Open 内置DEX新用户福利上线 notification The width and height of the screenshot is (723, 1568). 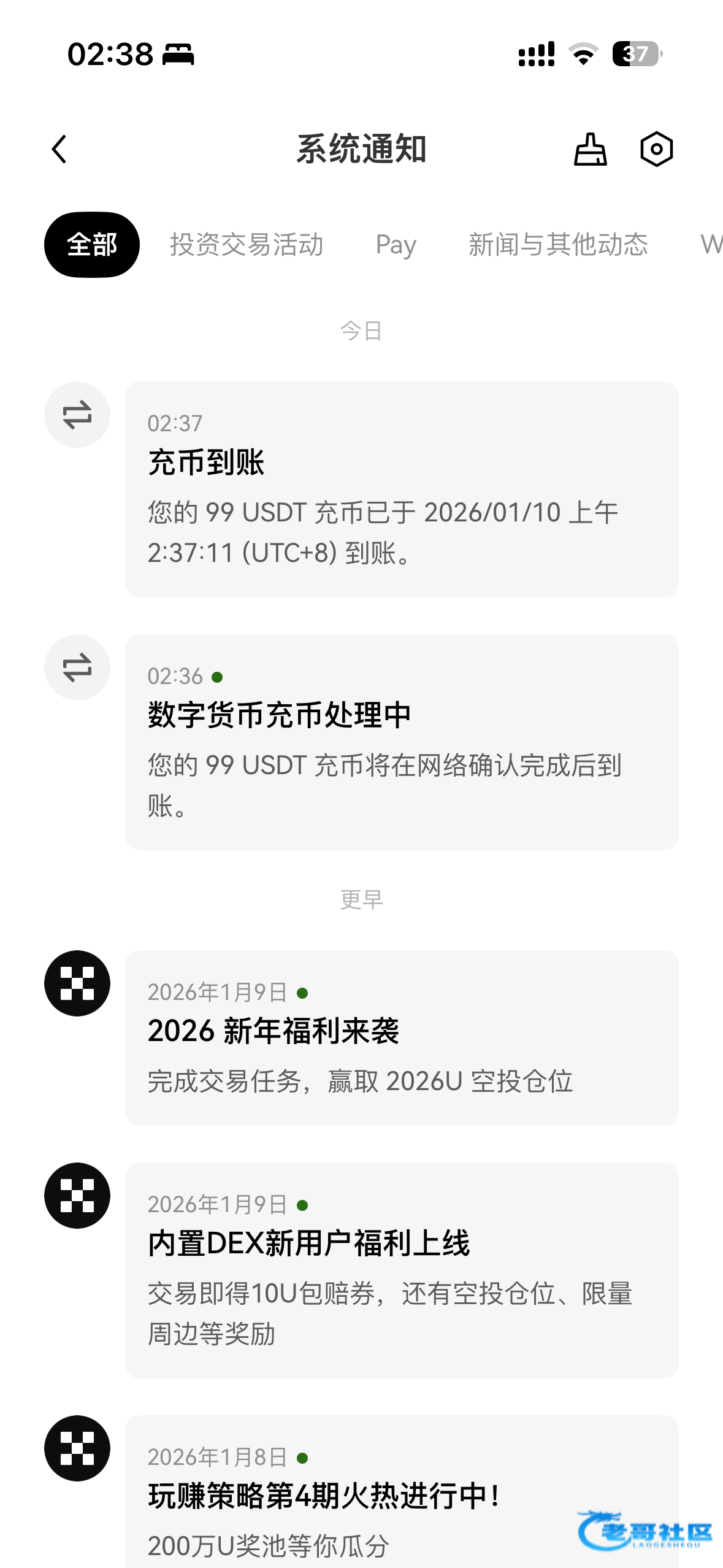click(402, 1270)
